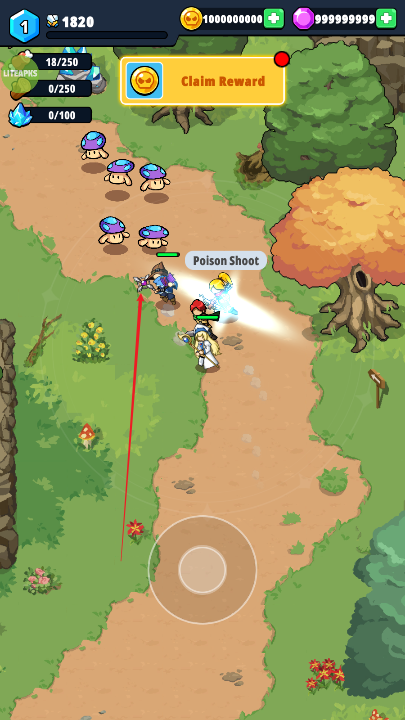This screenshot has width=405, height=720.
Task: Open the level 1 player badge
Action: [25, 26]
